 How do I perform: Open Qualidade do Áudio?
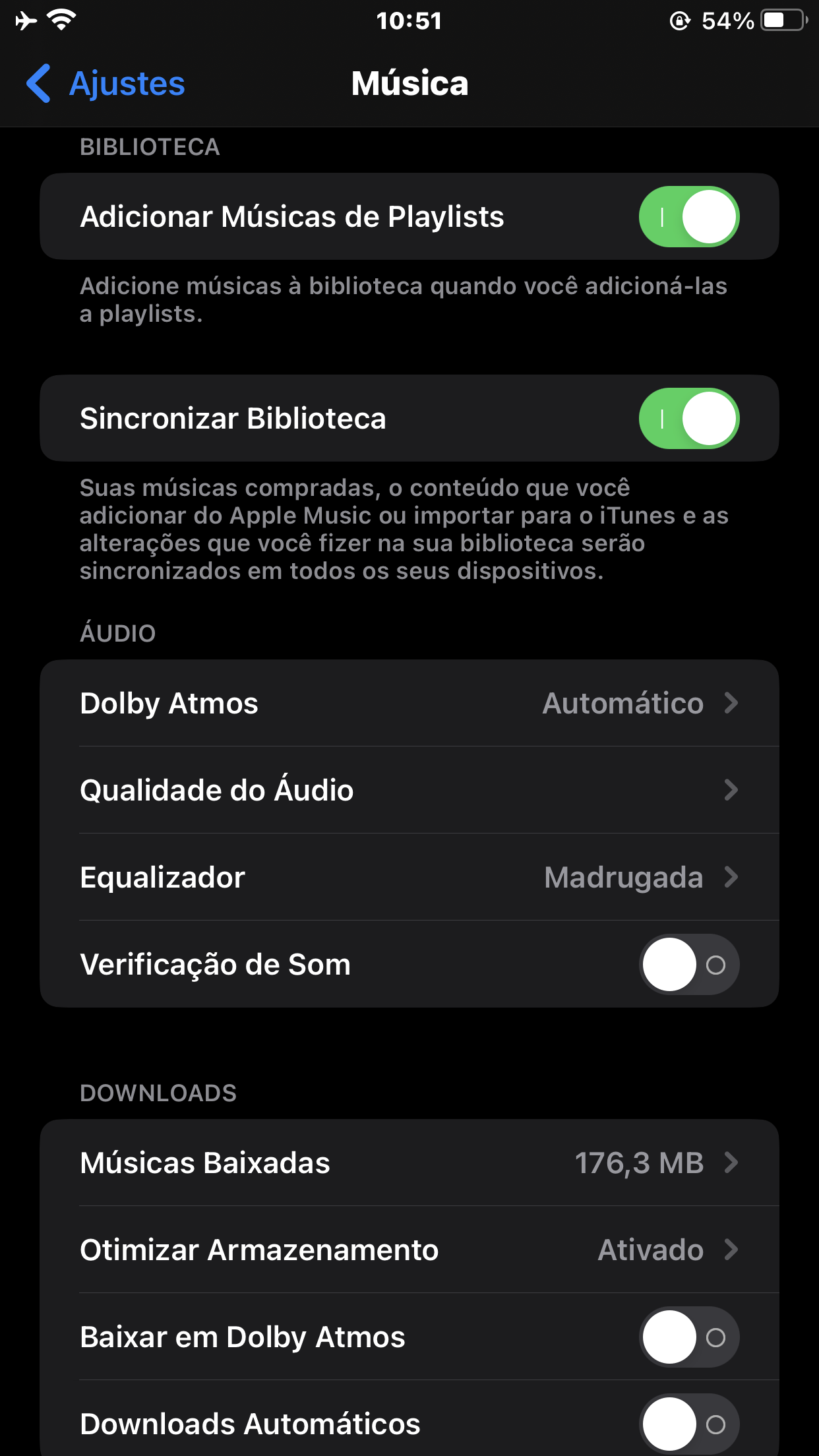click(409, 790)
